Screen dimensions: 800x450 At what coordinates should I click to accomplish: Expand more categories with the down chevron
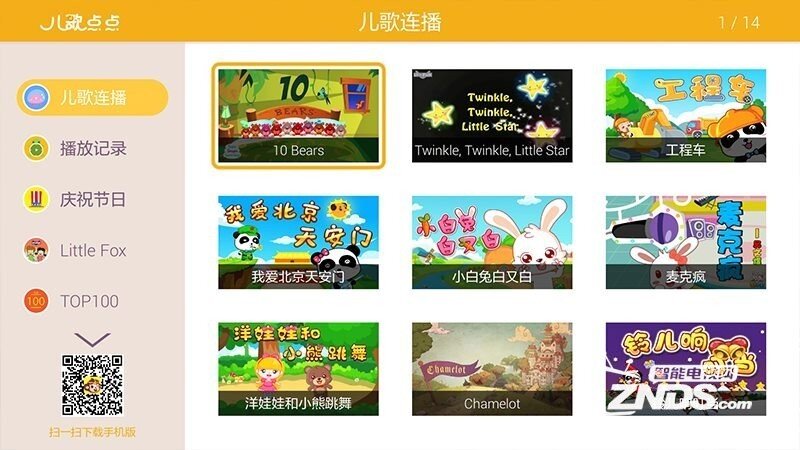point(92,339)
